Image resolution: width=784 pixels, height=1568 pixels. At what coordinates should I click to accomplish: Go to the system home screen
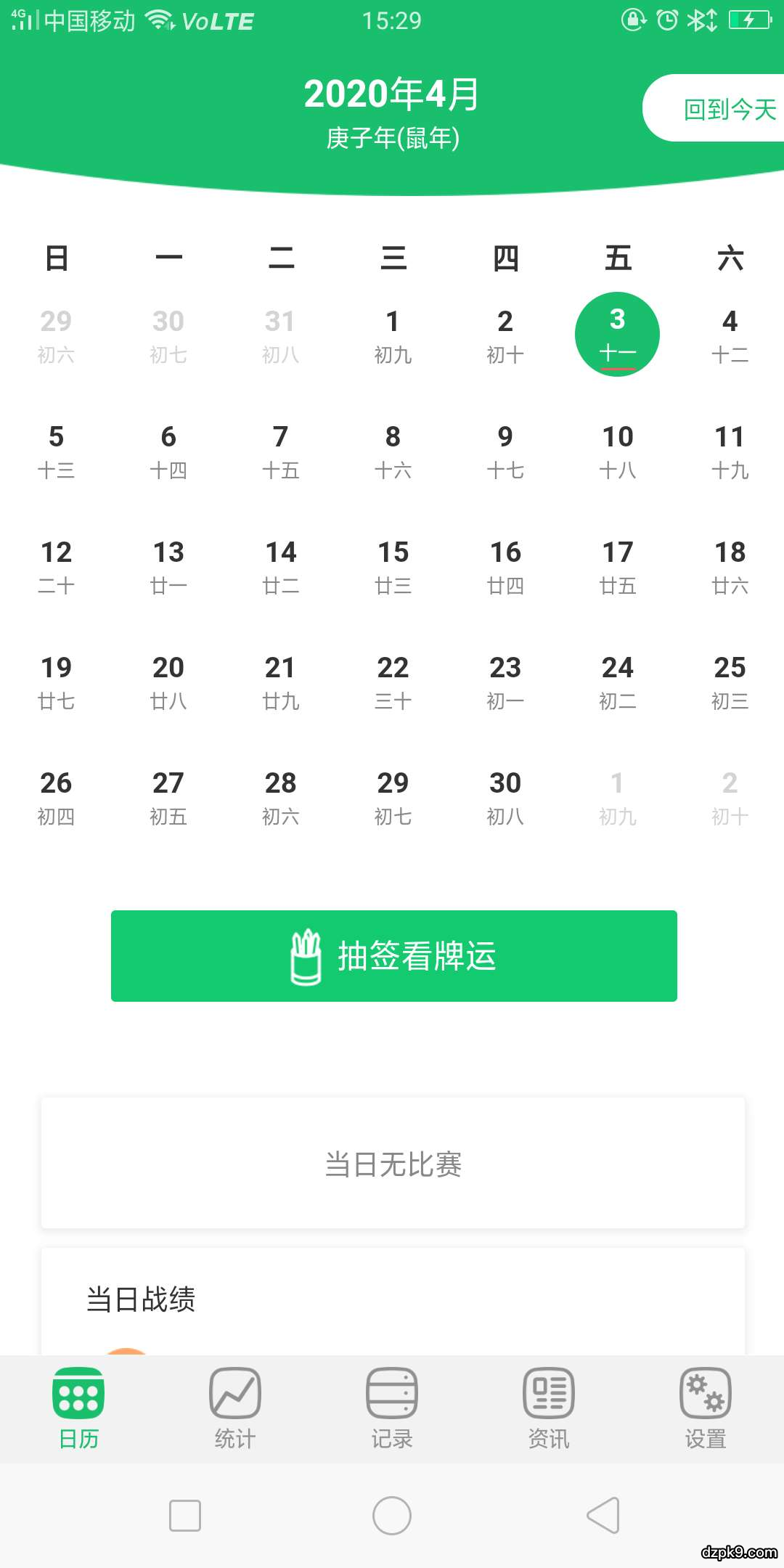pyautogui.click(x=392, y=1516)
